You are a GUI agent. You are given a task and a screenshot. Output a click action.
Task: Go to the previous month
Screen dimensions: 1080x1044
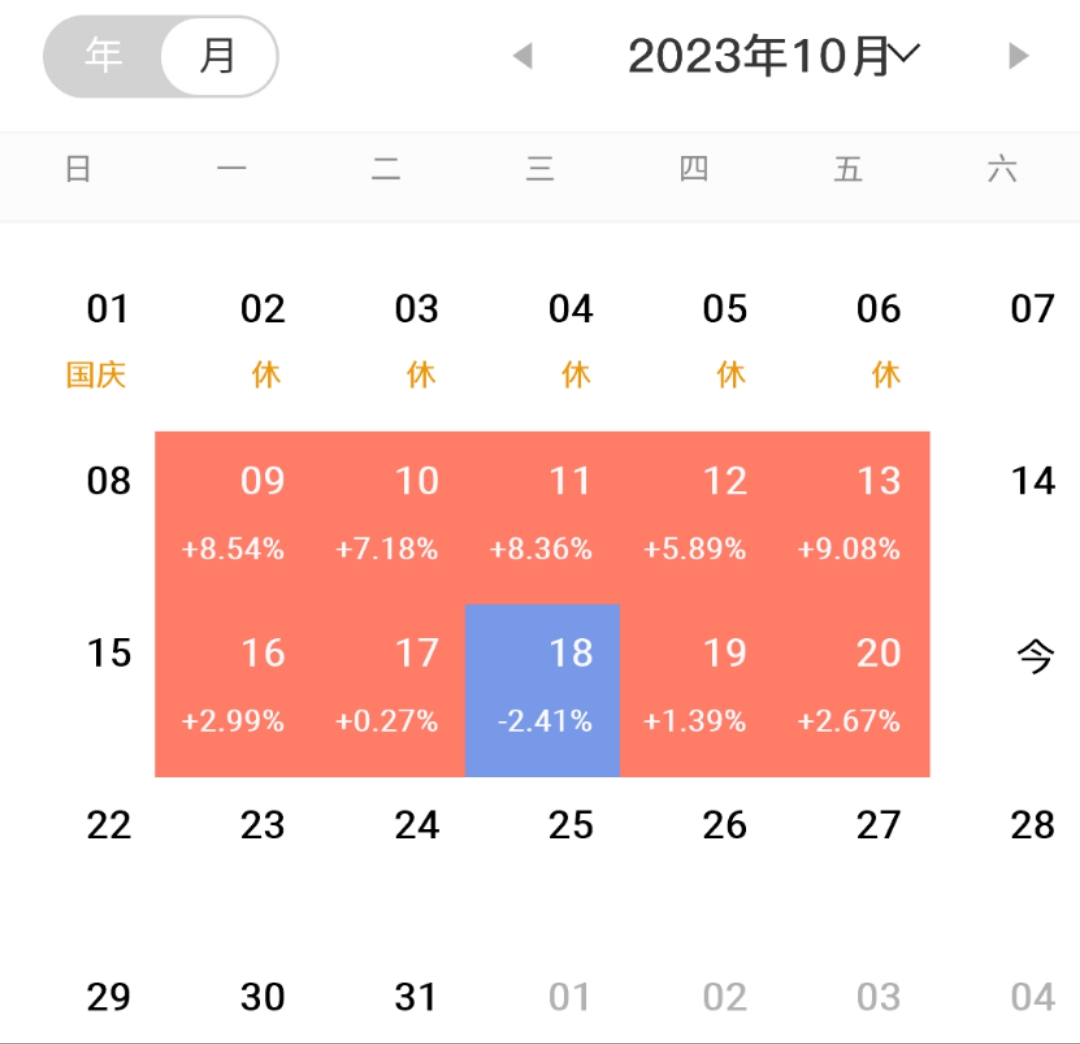pos(522,56)
